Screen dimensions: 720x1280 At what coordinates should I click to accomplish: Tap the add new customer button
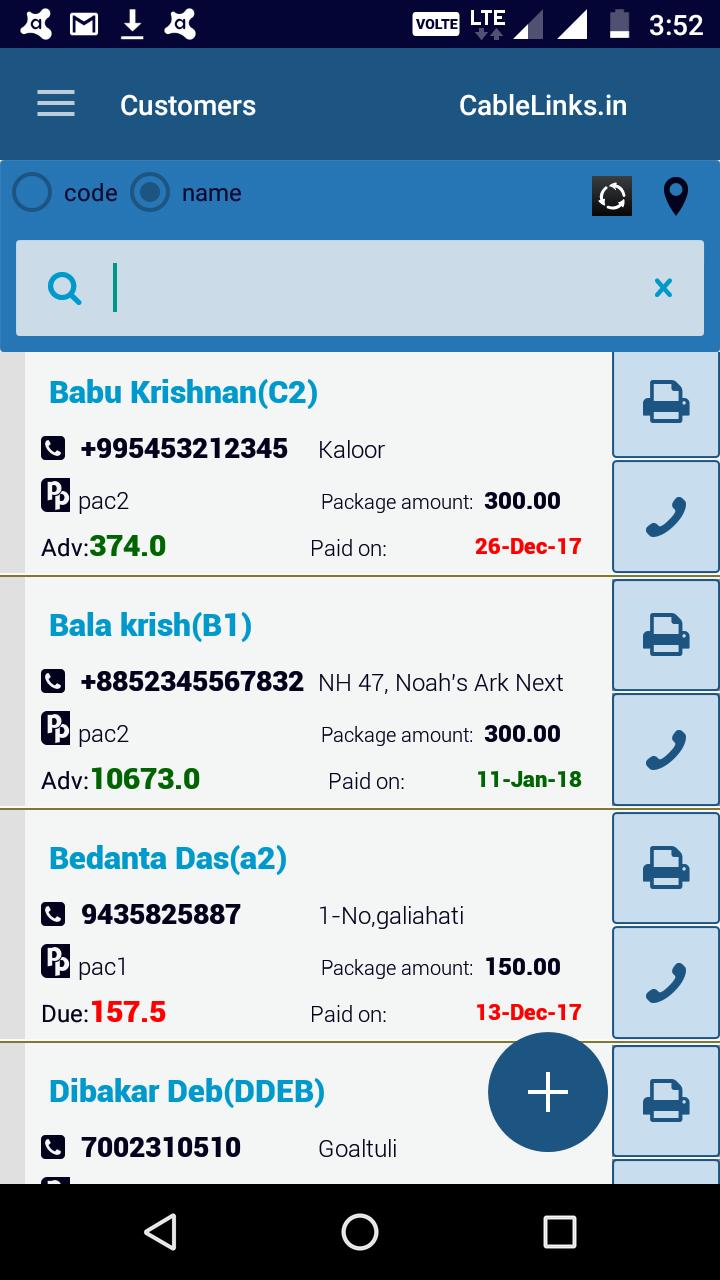(x=547, y=1092)
